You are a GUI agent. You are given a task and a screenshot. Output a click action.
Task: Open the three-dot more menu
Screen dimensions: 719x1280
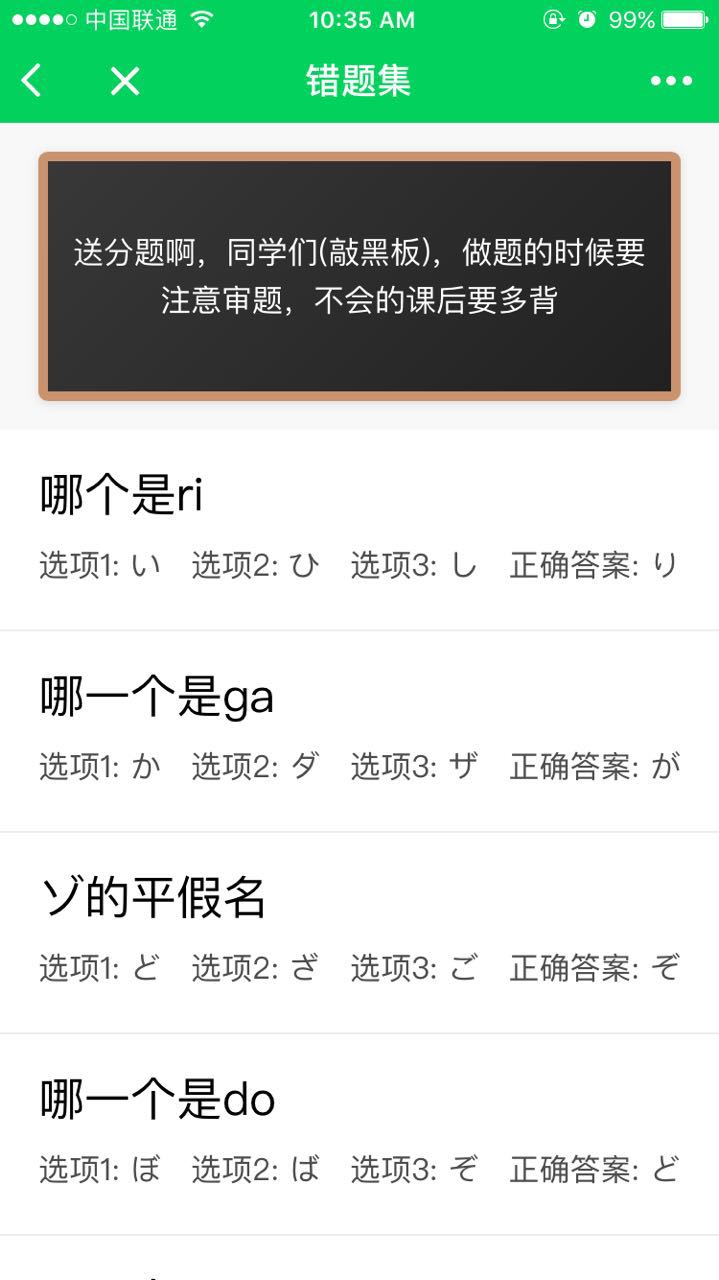pos(671,81)
